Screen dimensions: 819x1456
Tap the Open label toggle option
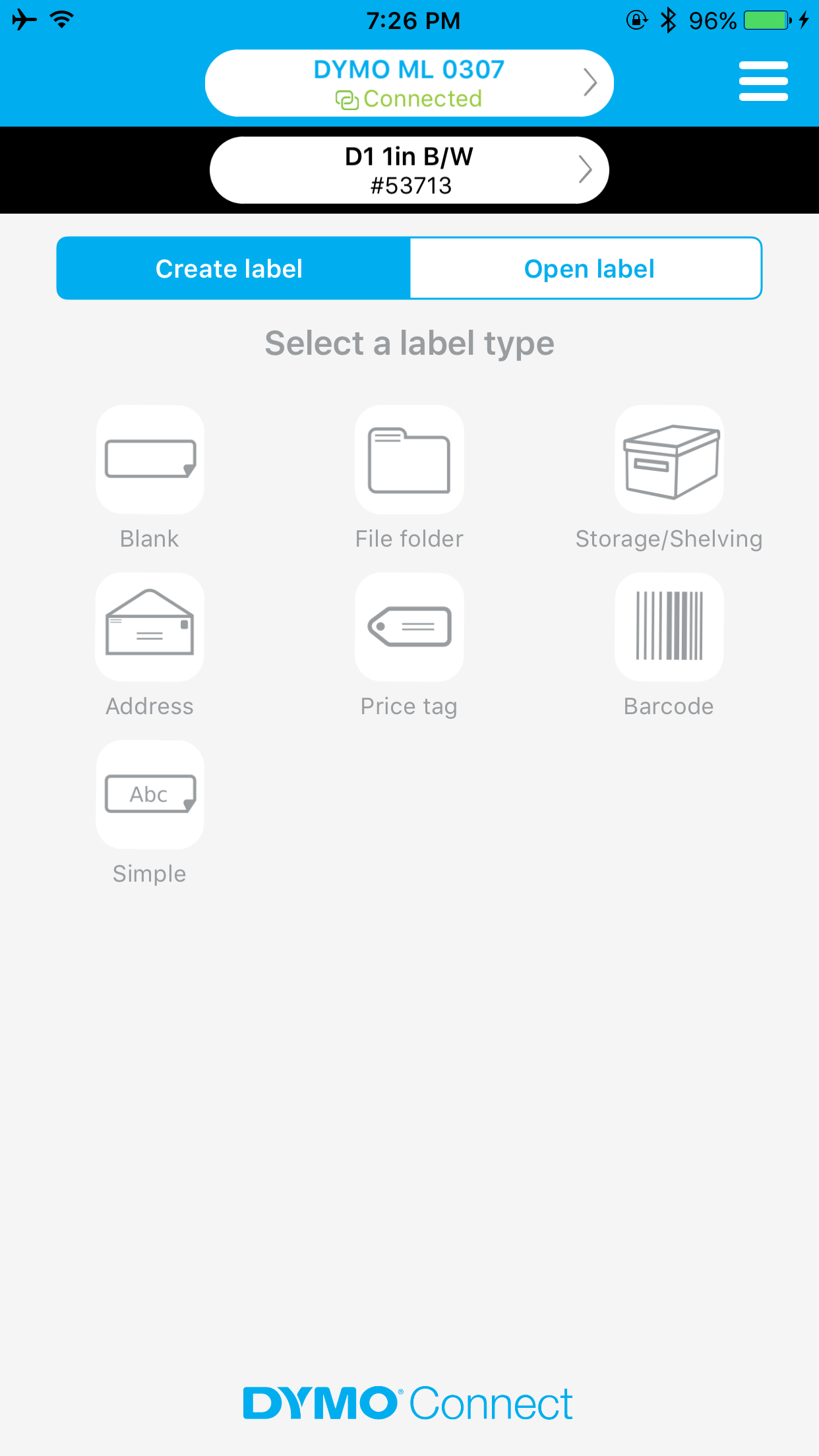coord(587,268)
